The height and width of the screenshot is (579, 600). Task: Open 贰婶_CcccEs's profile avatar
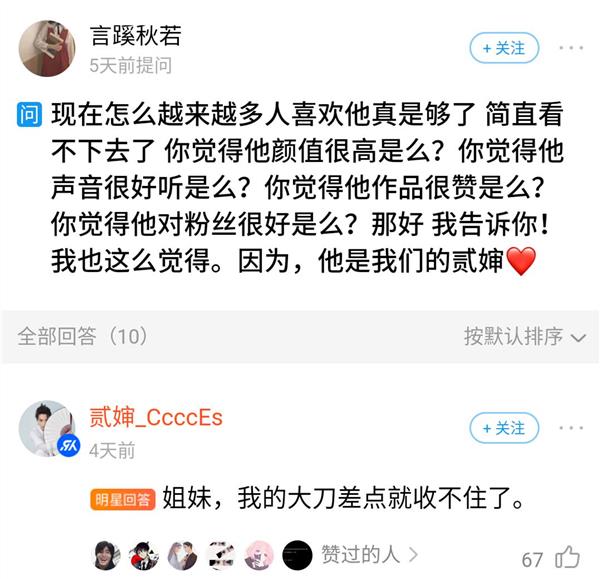(47, 428)
